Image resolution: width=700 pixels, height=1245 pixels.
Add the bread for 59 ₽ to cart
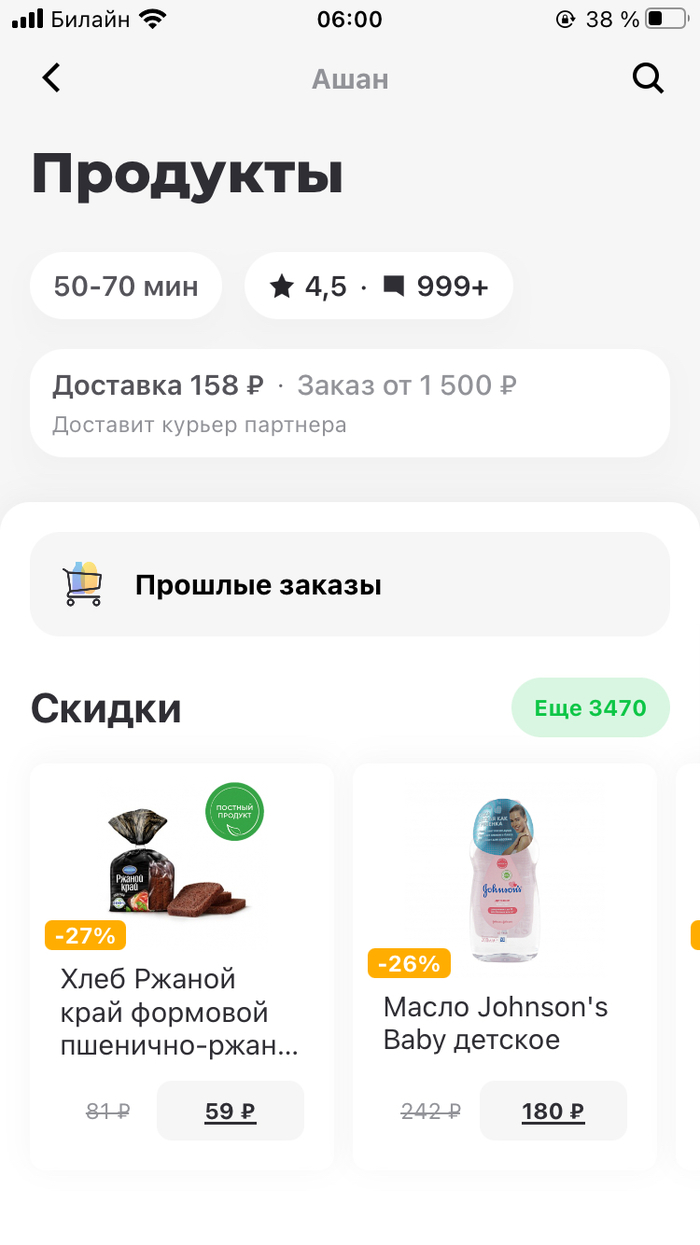tap(230, 1111)
